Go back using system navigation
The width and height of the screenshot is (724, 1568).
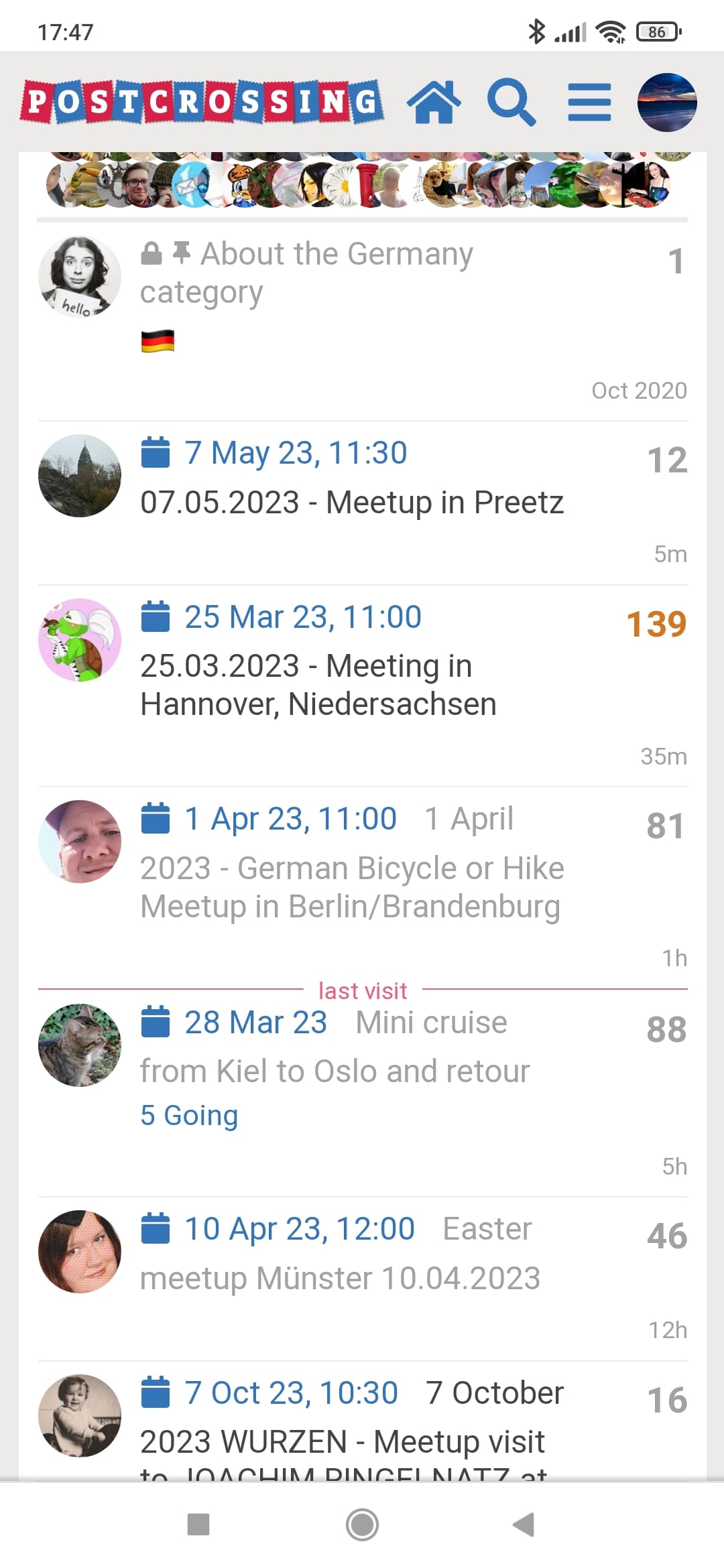524,1524
